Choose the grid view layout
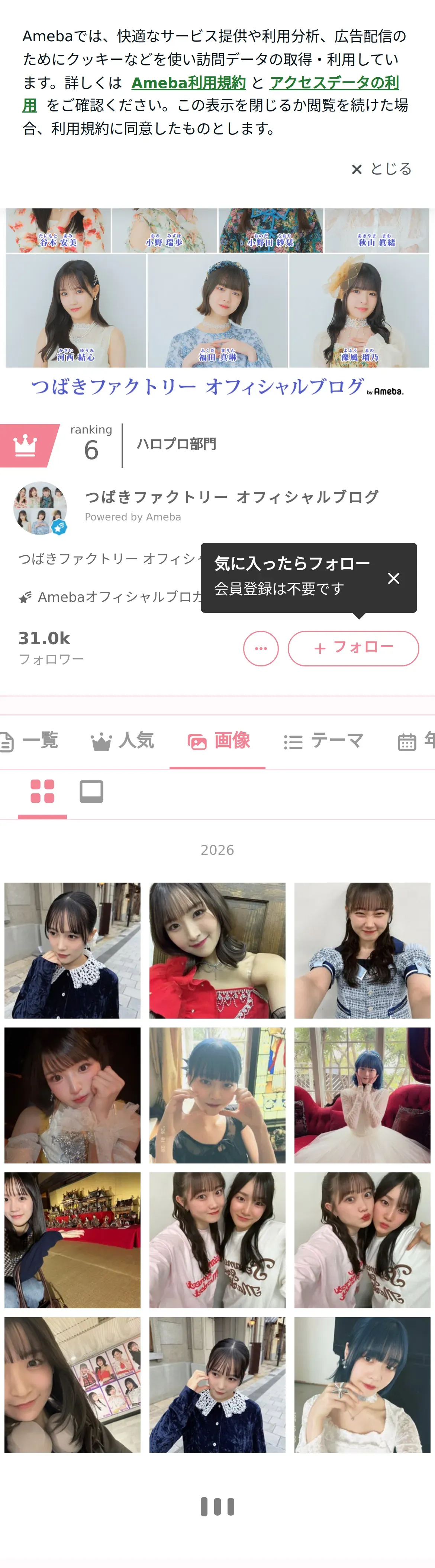This screenshot has height=1568, width=435. pos(42,791)
